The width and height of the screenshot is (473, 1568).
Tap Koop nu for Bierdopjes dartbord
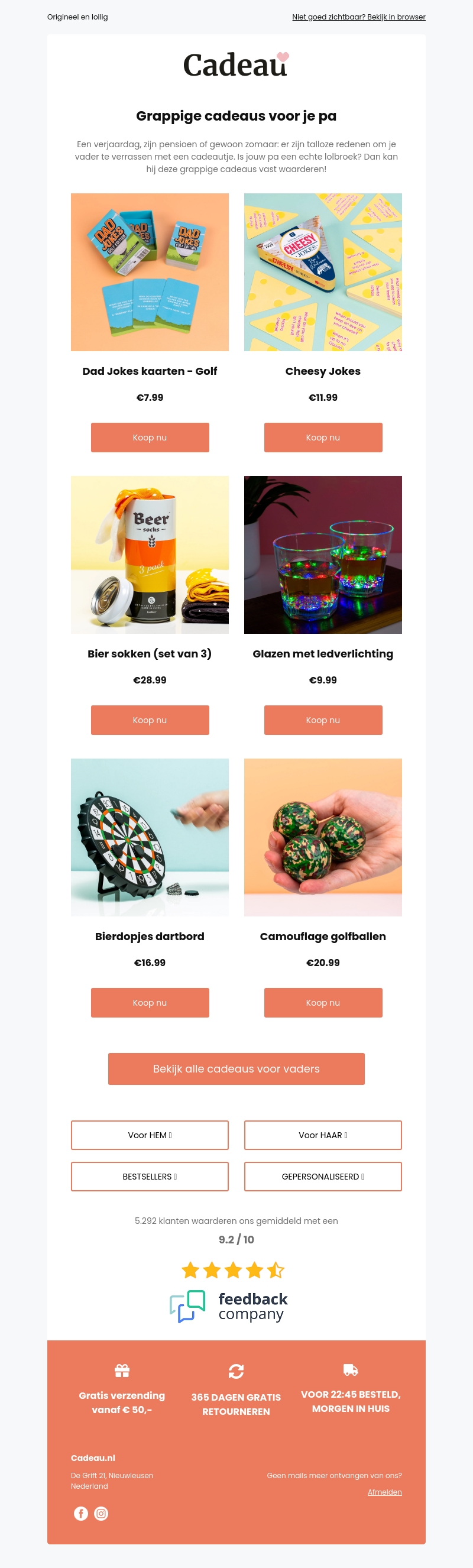pos(150,1002)
